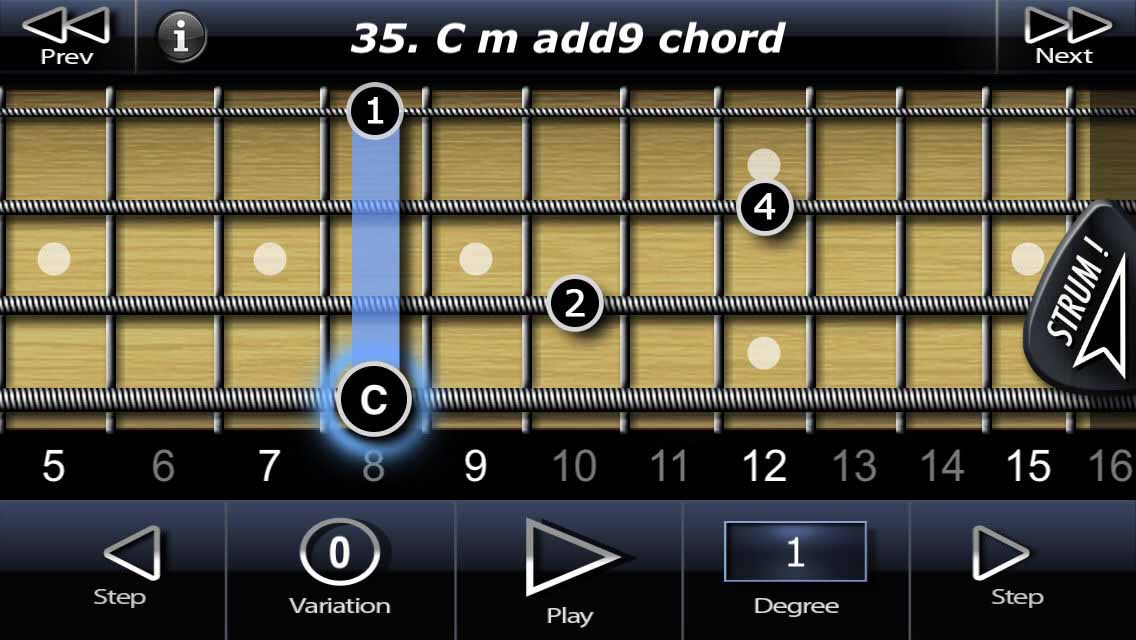Open the info icon
This screenshot has width=1136, height=640.
(181, 35)
